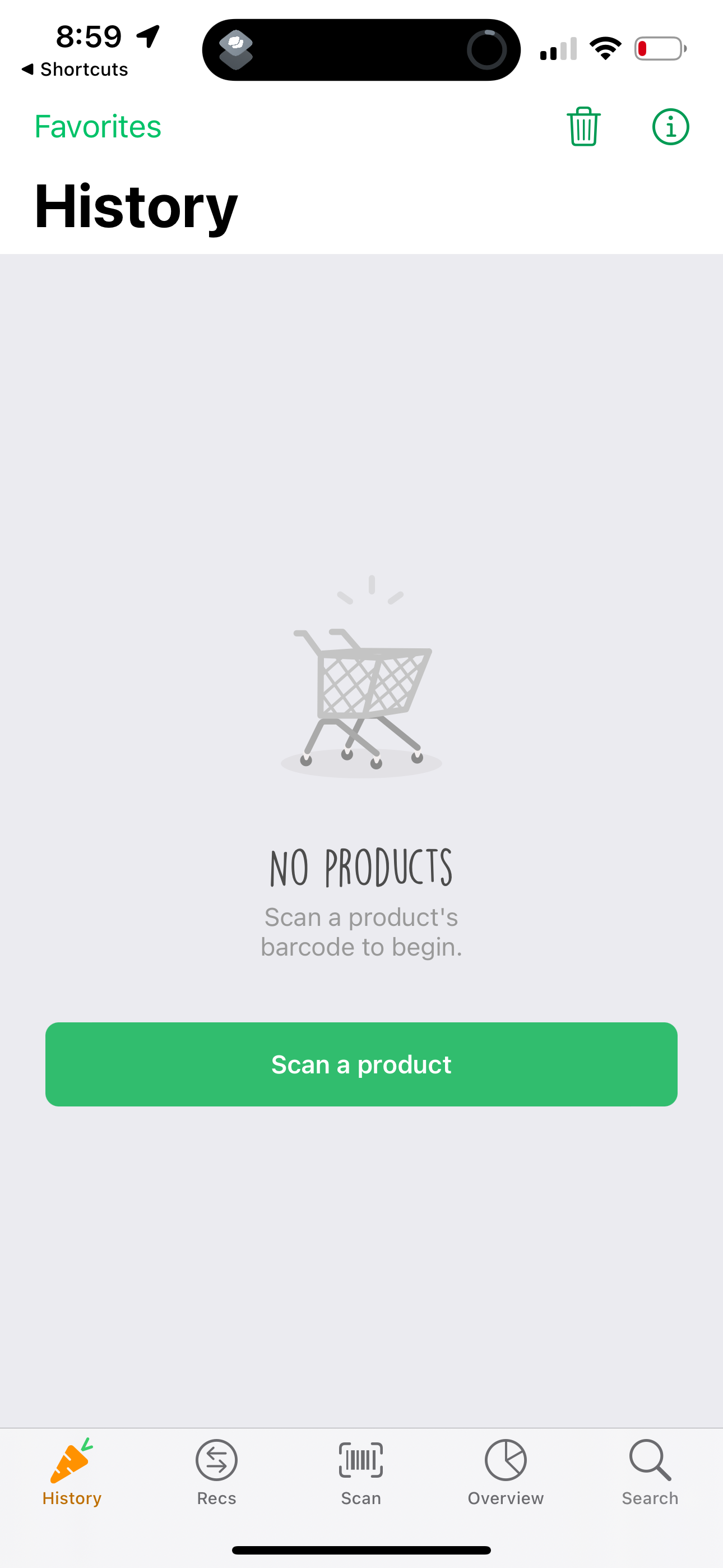Image resolution: width=723 pixels, height=1568 pixels.
Task: Switch to the Overview tab
Action: (x=505, y=1498)
